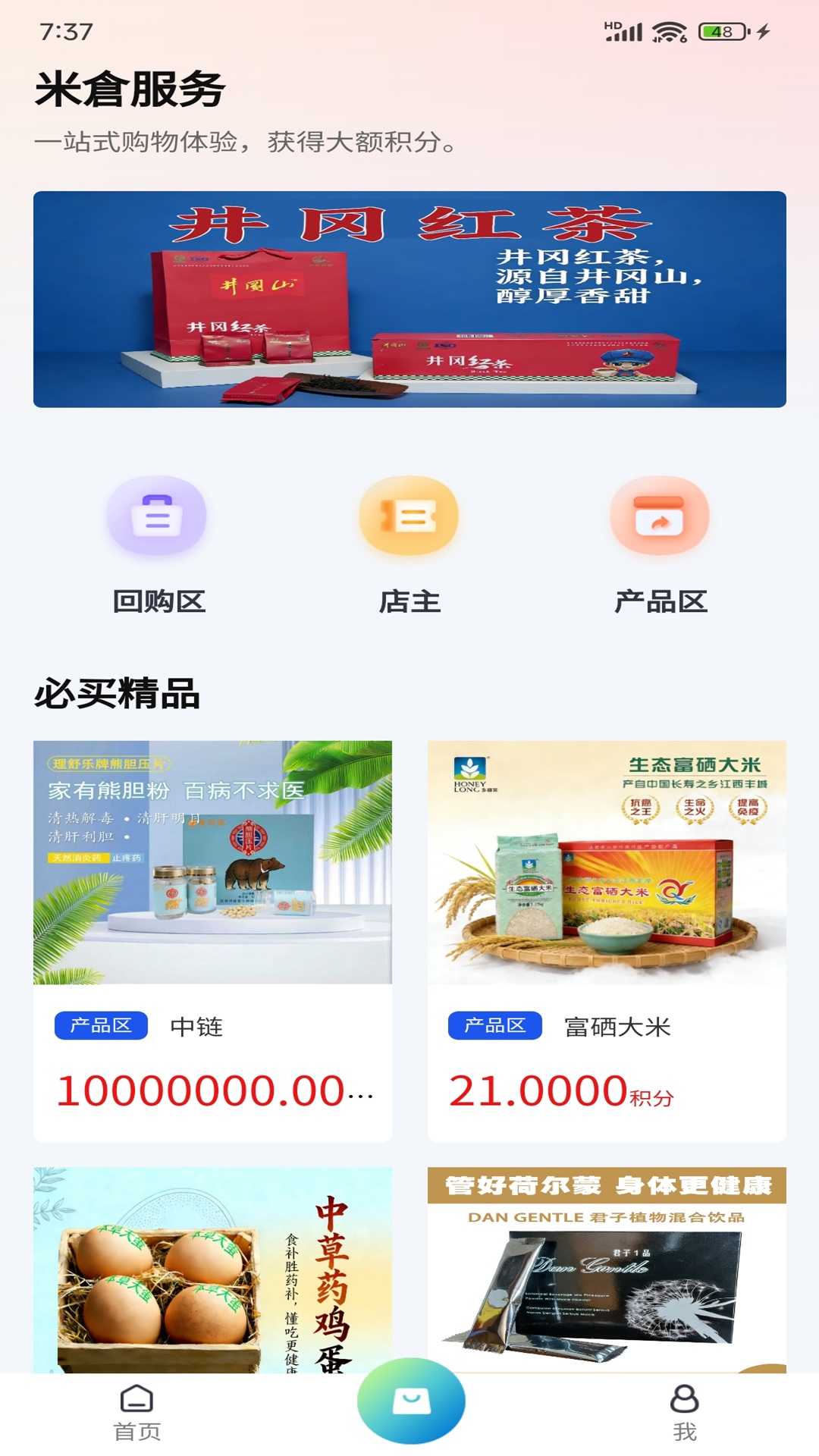
Task: Tap the 产品区 tag on 富硒大米 product
Action: (497, 1025)
